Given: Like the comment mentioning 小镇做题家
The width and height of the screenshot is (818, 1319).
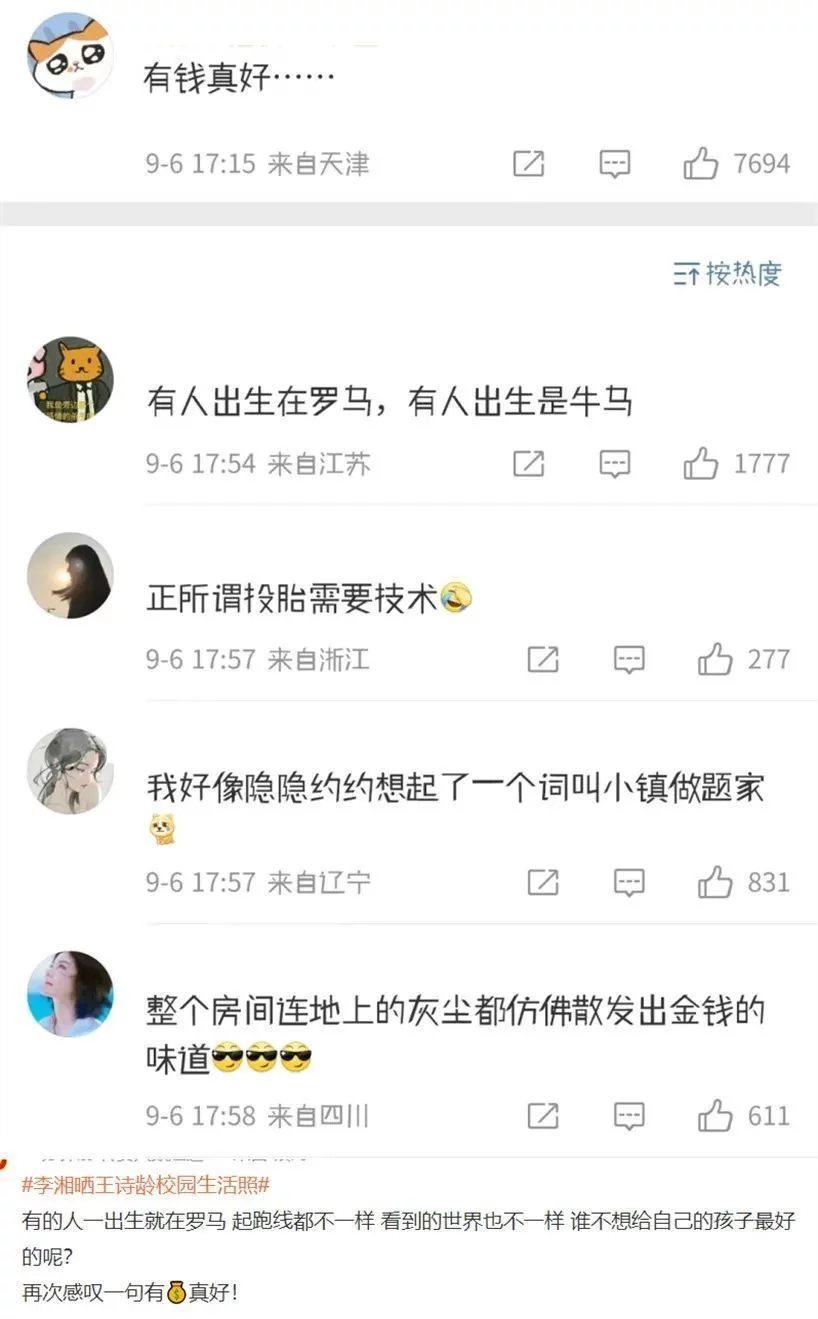Looking at the screenshot, I should [715, 882].
